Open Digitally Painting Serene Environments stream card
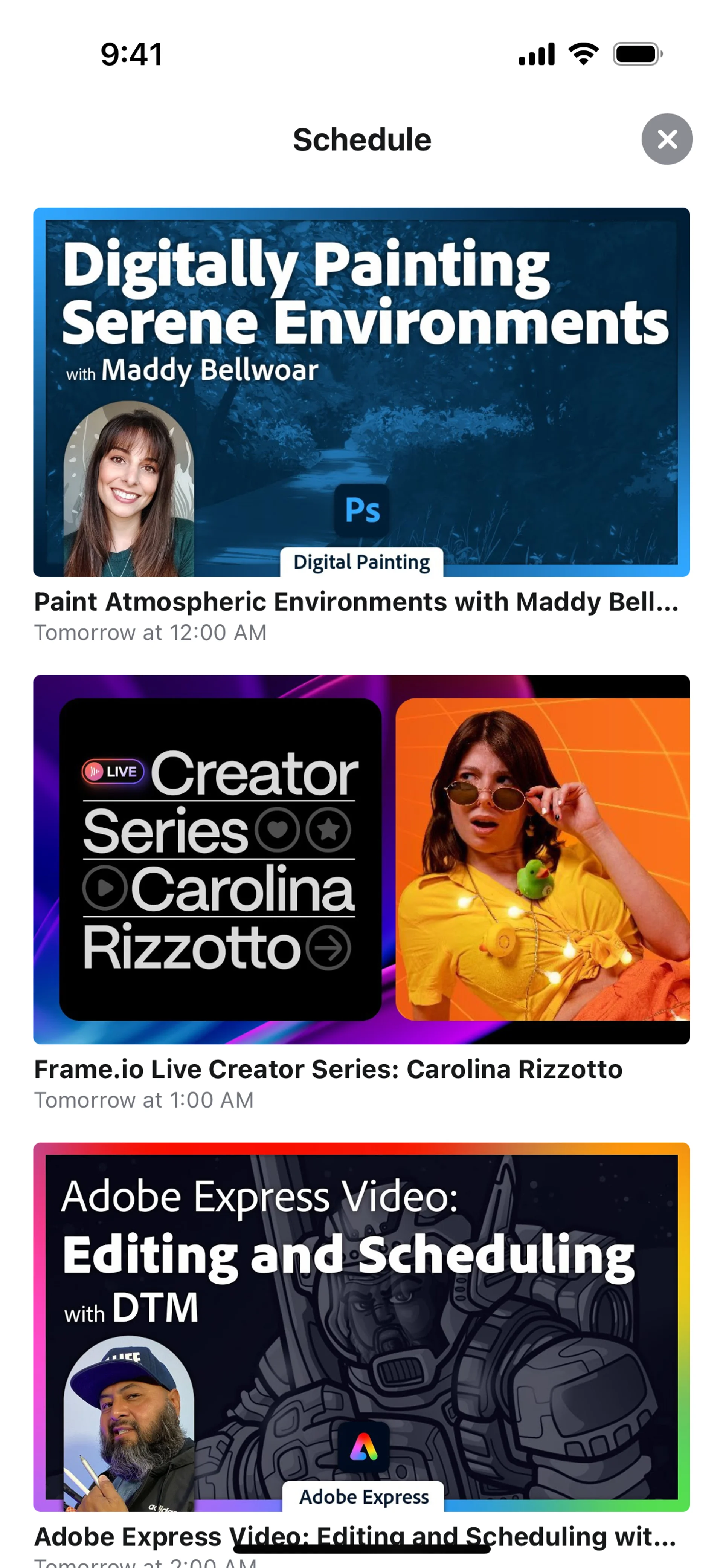This screenshot has width=723, height=1568. pyautogui.click(x=361, y=393)
